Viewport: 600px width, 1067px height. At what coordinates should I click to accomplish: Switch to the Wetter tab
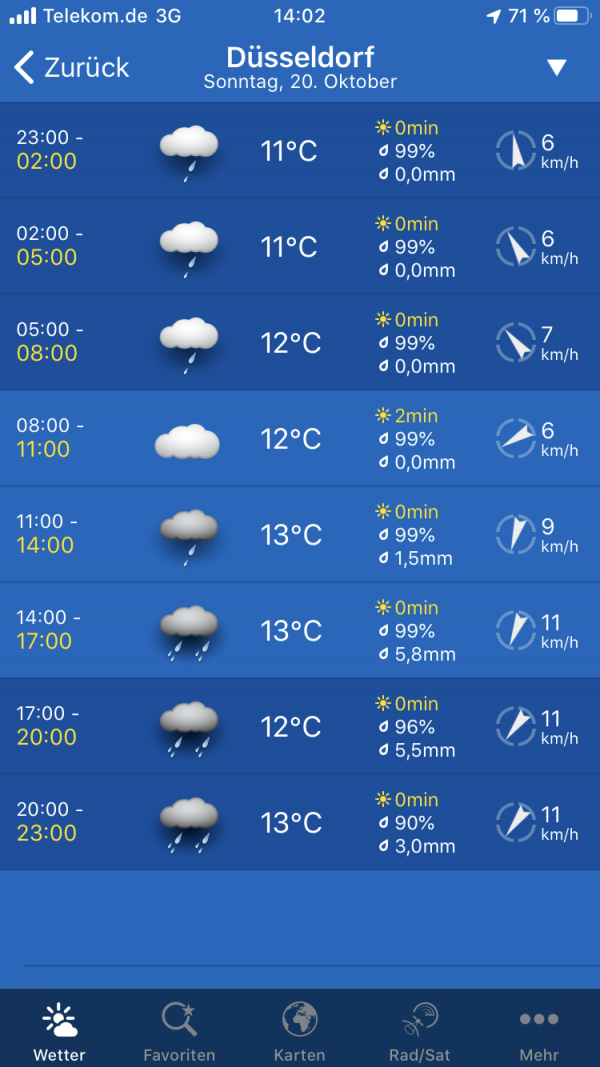point(60,1032)
